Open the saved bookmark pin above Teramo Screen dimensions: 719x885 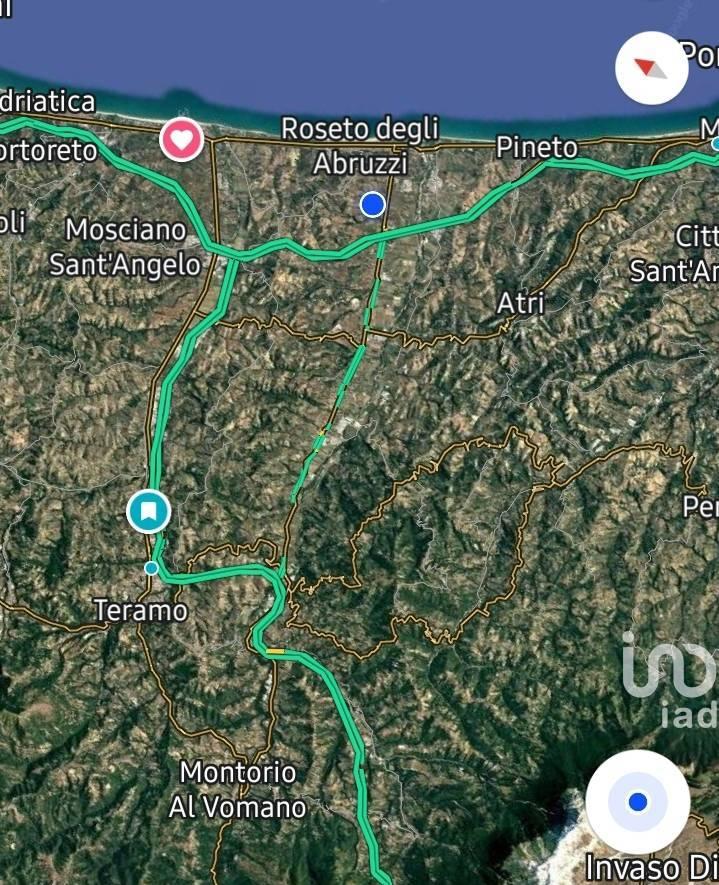coord(149,511)
